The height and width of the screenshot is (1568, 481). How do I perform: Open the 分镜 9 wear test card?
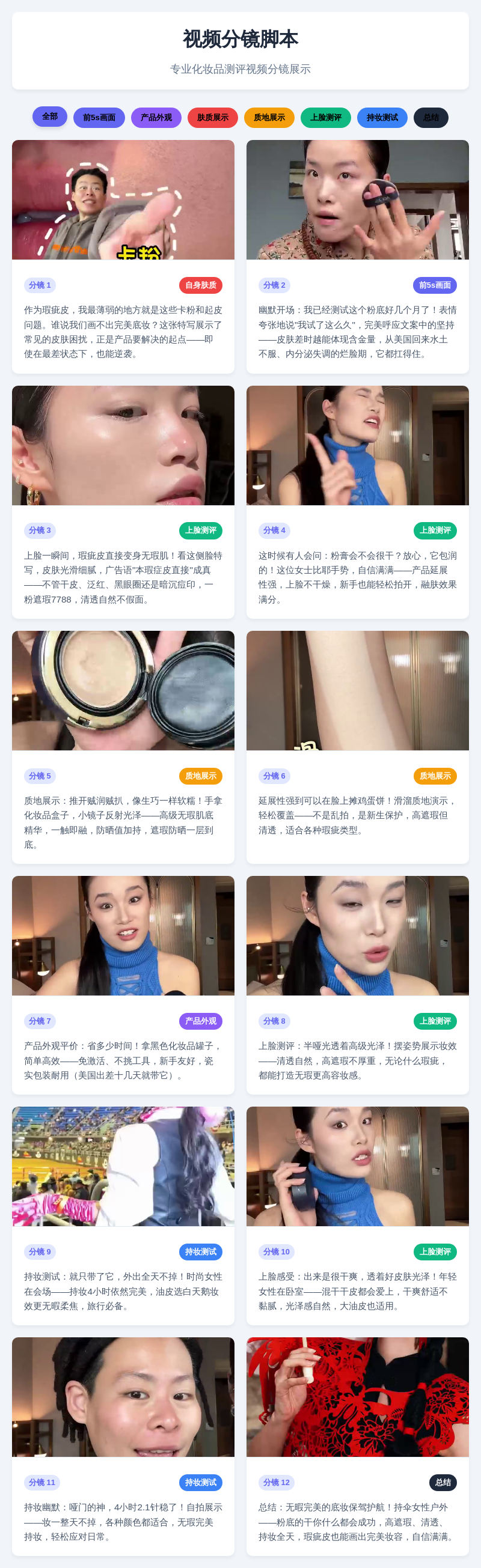(123, 1214)
